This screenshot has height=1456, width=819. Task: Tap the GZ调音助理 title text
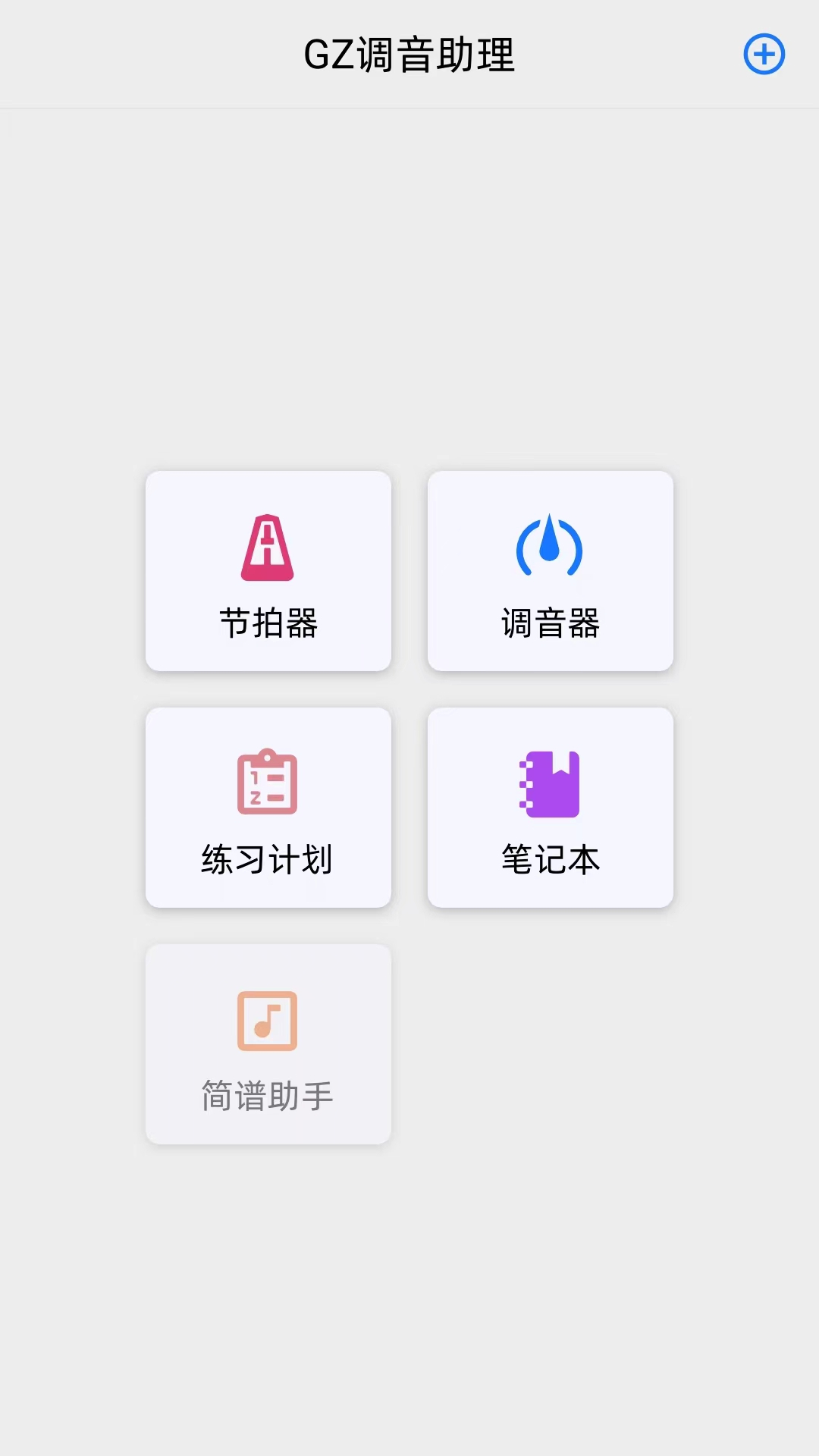tap(409, 55)
